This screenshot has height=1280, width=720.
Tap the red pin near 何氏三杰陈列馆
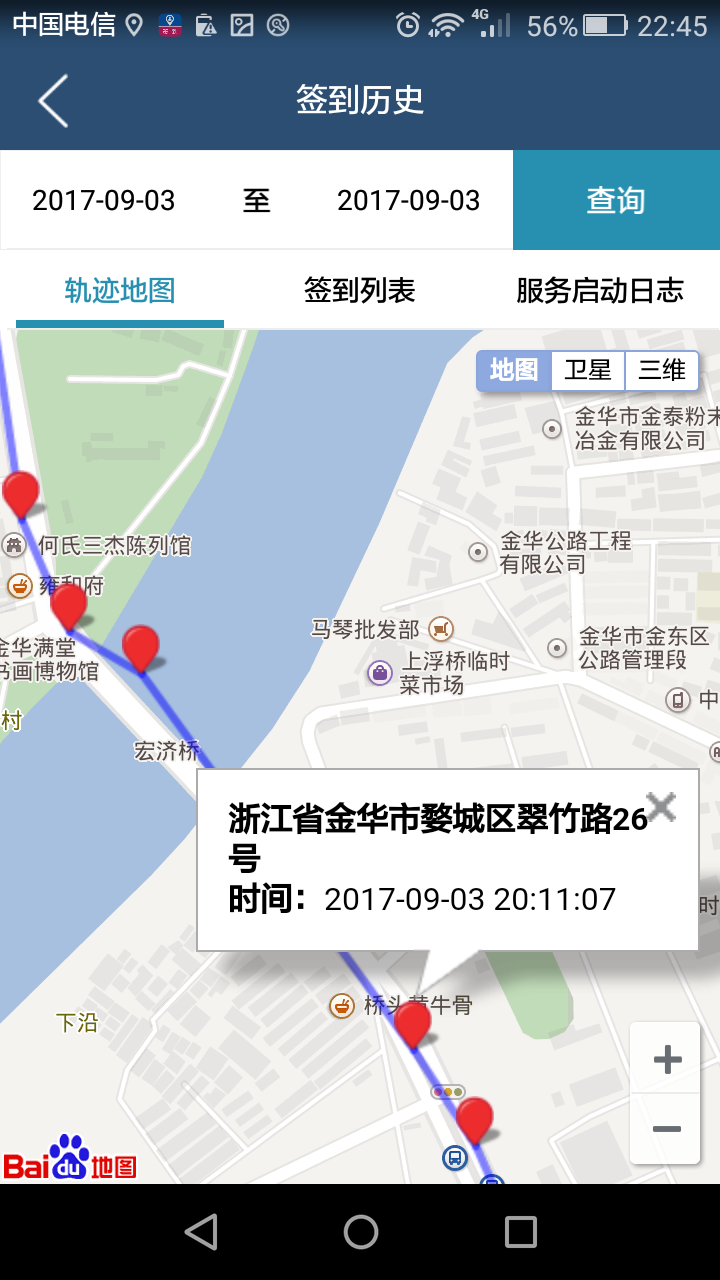(20, 494)
